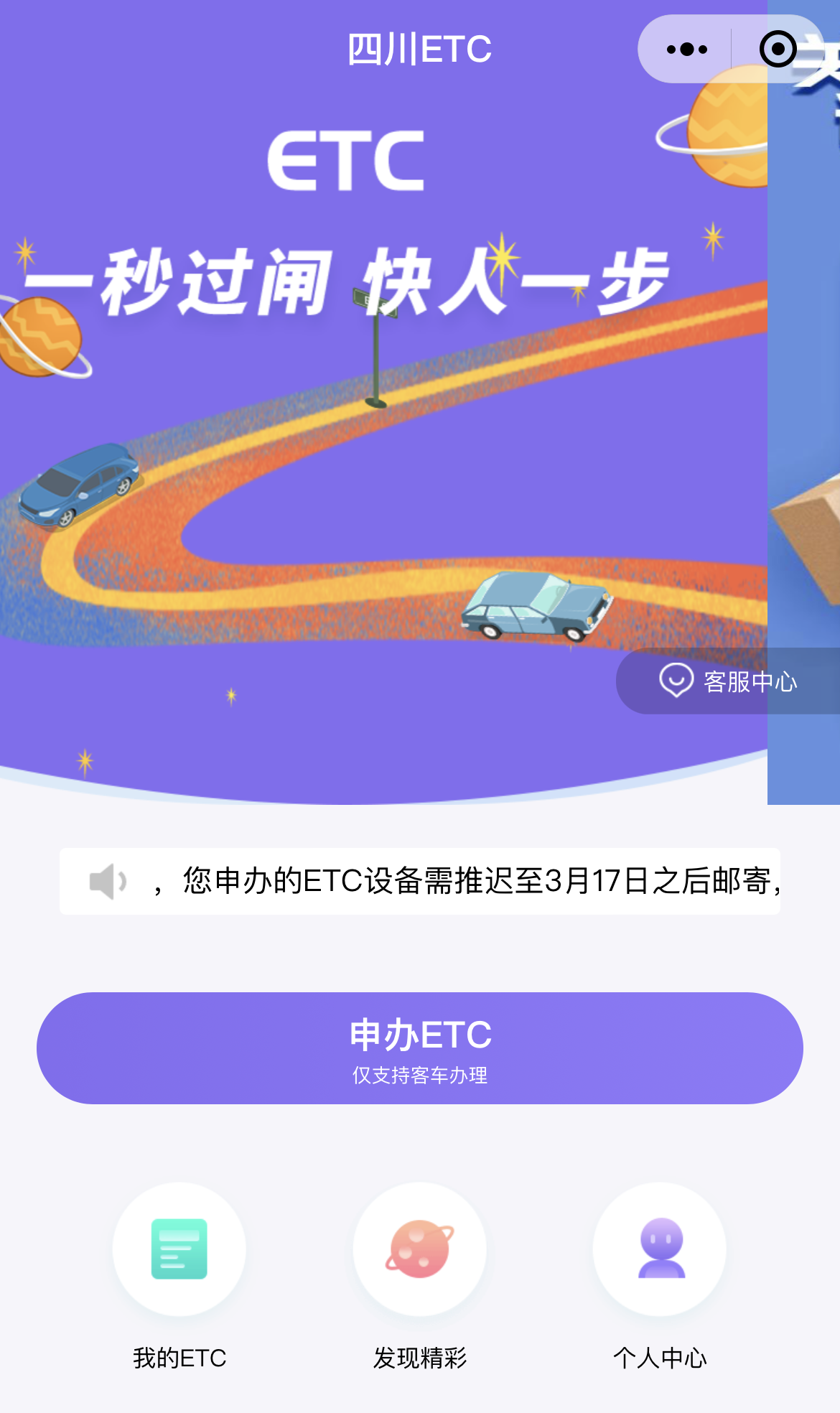Open 我的ETC section
The width and height of the screenshot is (840, 1413).
[179, 1249]
